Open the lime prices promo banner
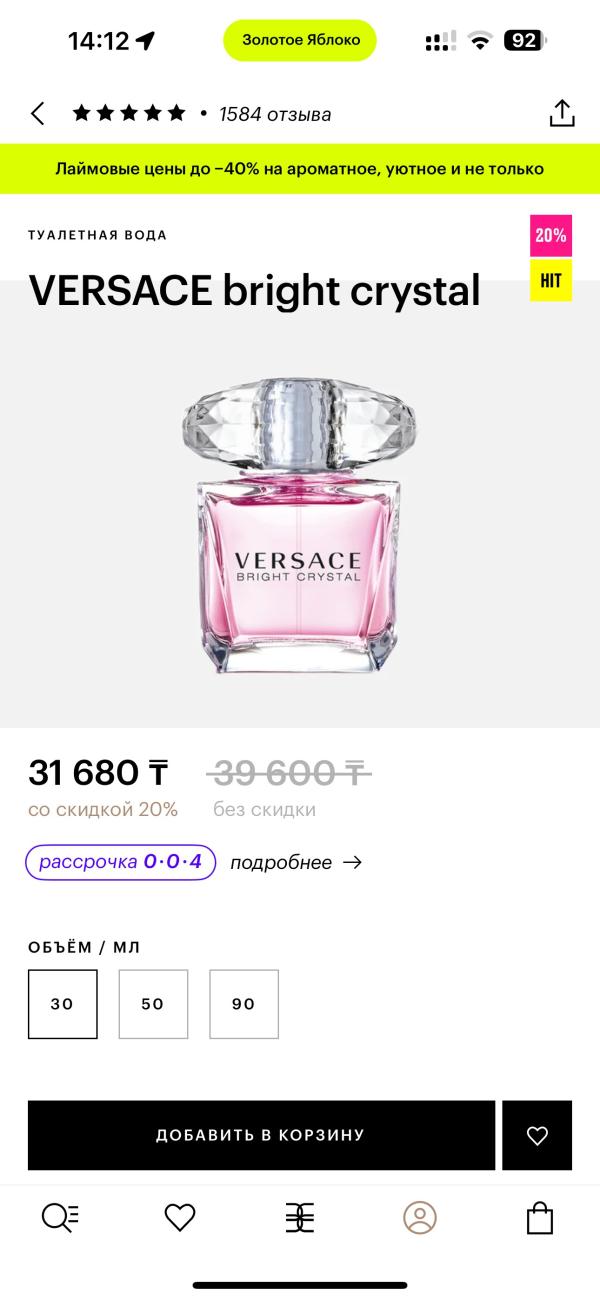 (x=300, y=169)
